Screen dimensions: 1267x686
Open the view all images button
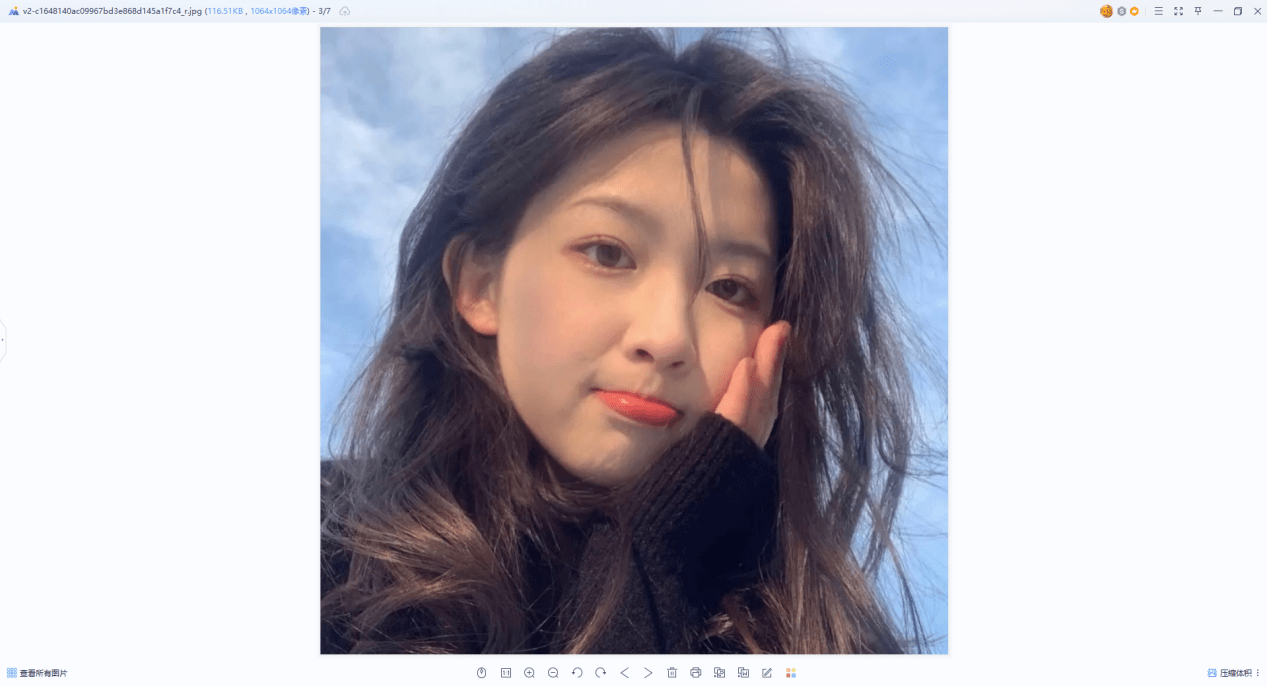[37, 673]
